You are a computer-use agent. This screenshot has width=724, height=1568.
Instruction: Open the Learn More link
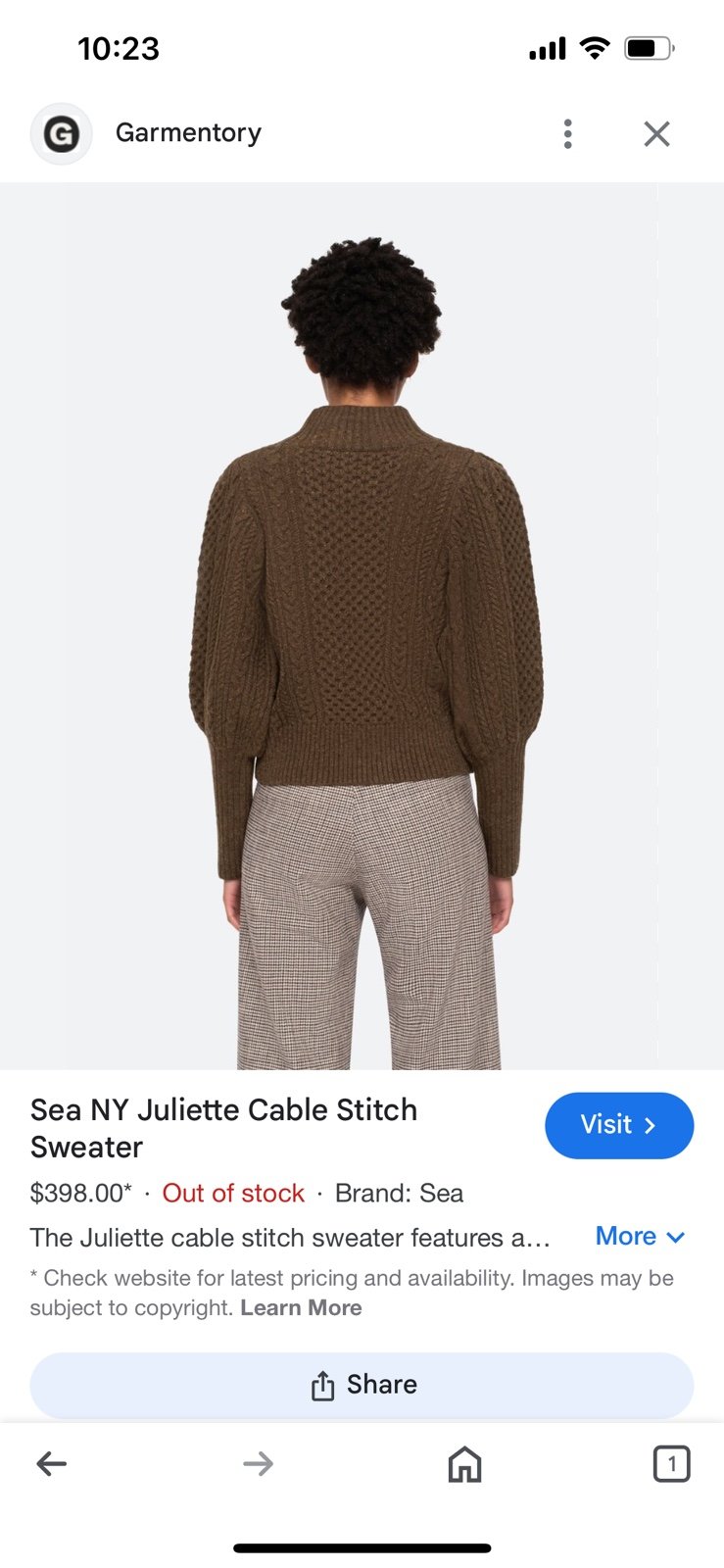coord(301,1307)
